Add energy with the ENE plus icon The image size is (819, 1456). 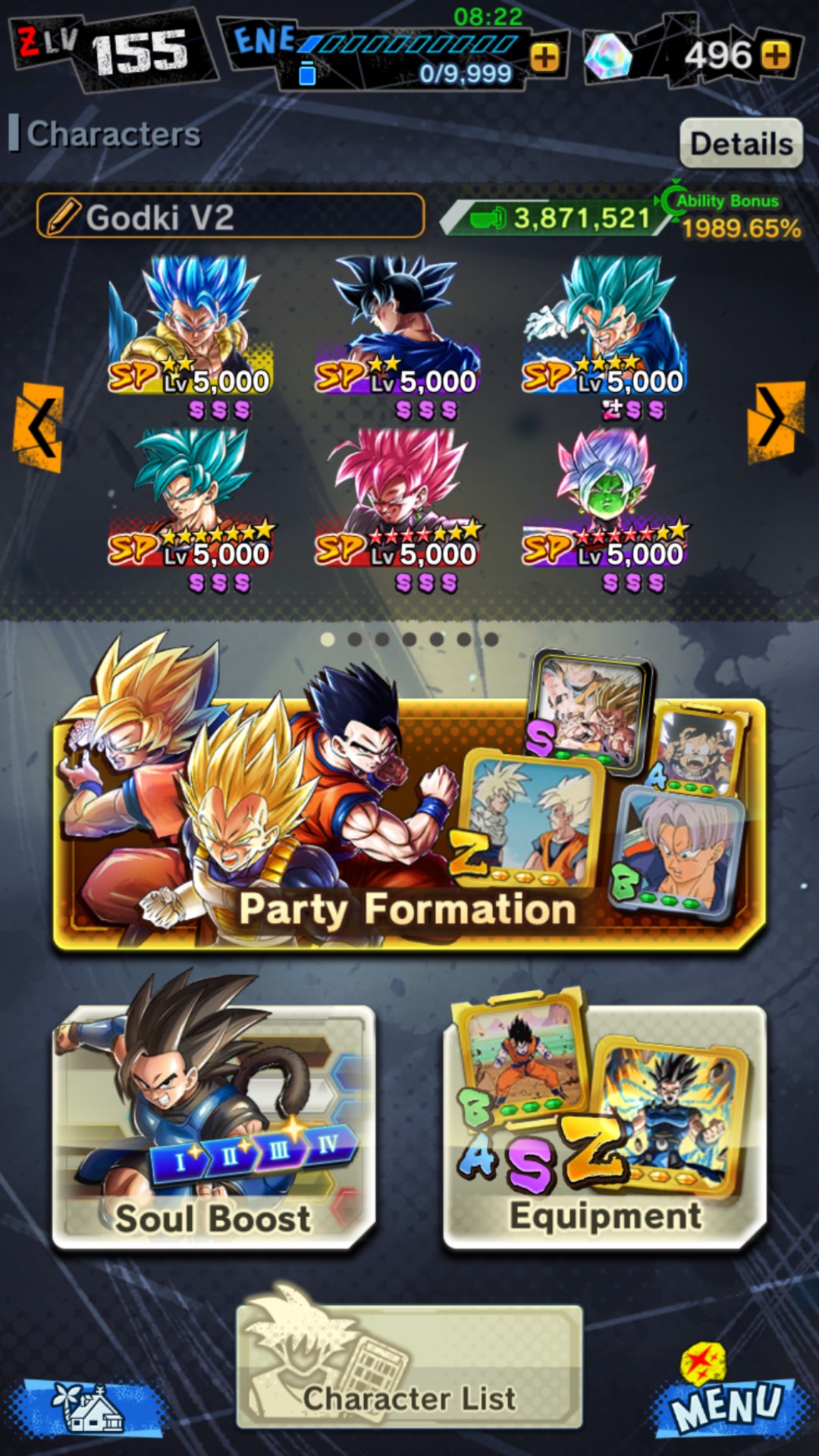(x=544, y=57)
